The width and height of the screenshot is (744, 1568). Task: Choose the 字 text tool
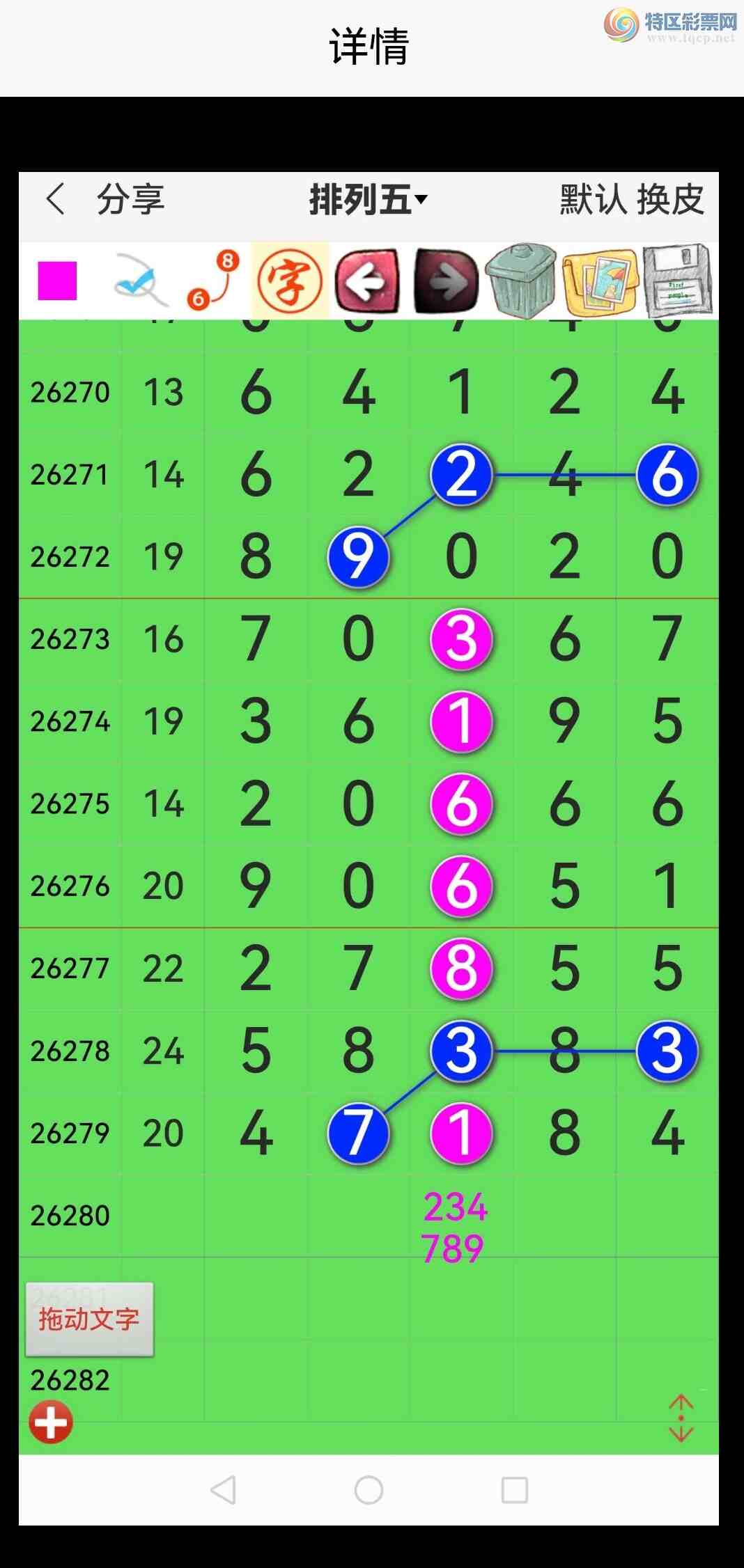tap(290, 281)
